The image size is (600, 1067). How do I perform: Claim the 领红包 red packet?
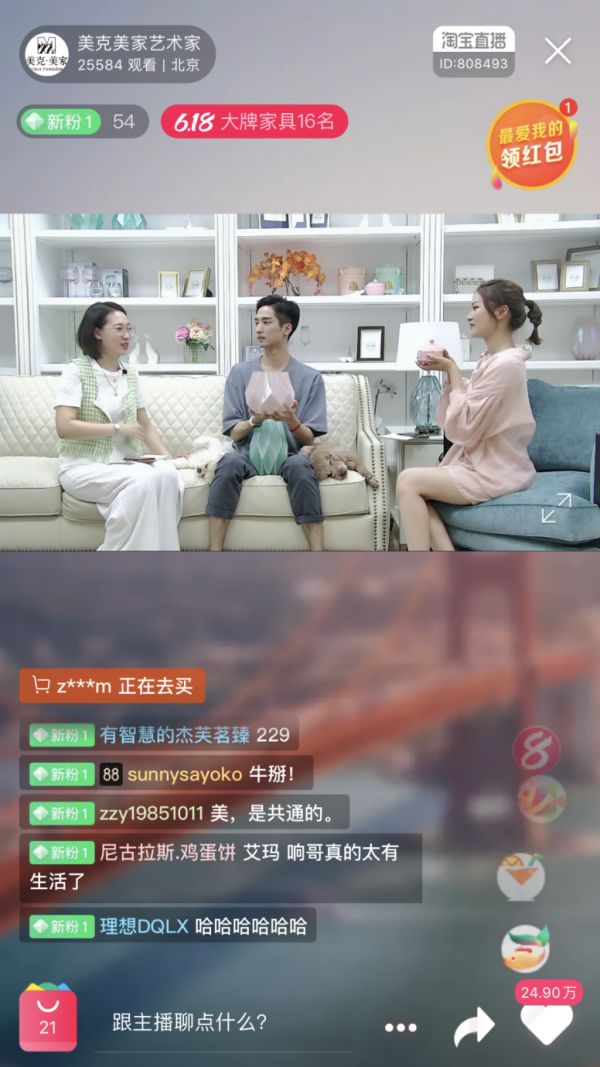[531, 146]
